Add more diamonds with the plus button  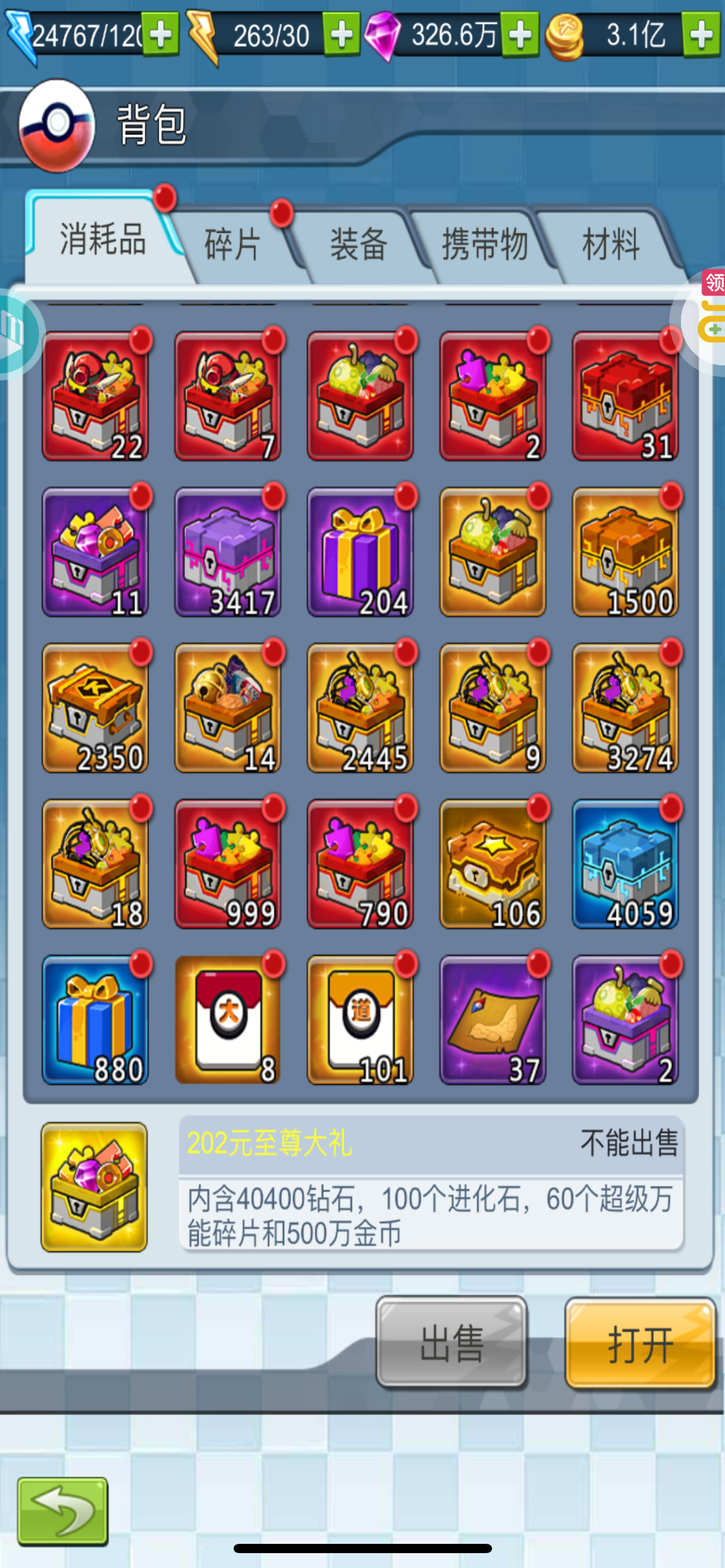(x=519, y=35)
